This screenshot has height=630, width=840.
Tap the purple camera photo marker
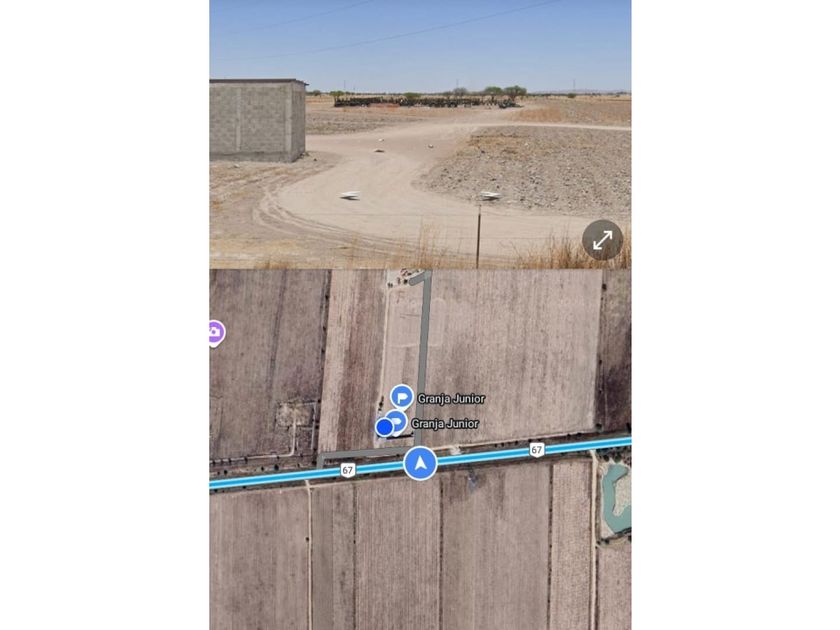point(215,333)
